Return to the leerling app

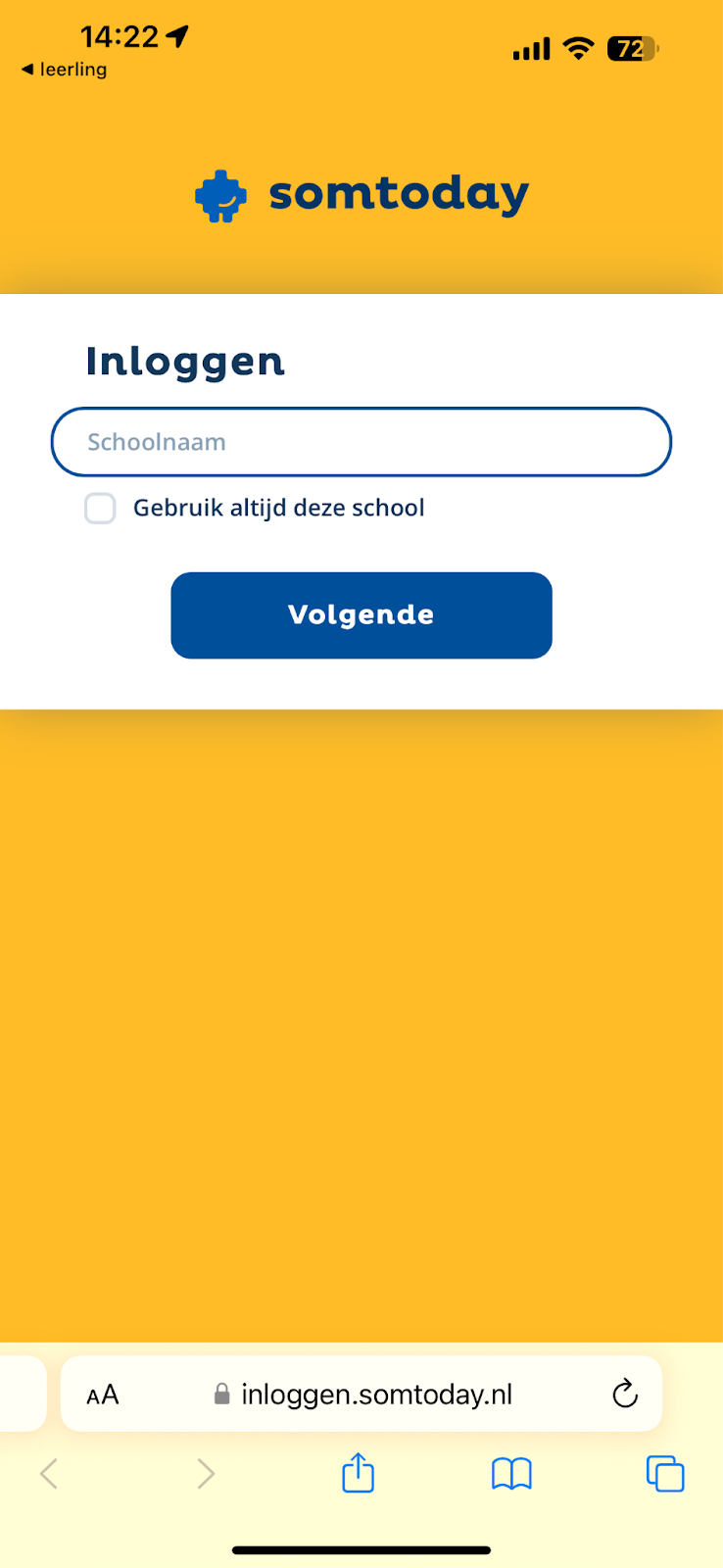pyautogui.click(x=64, y=70)
